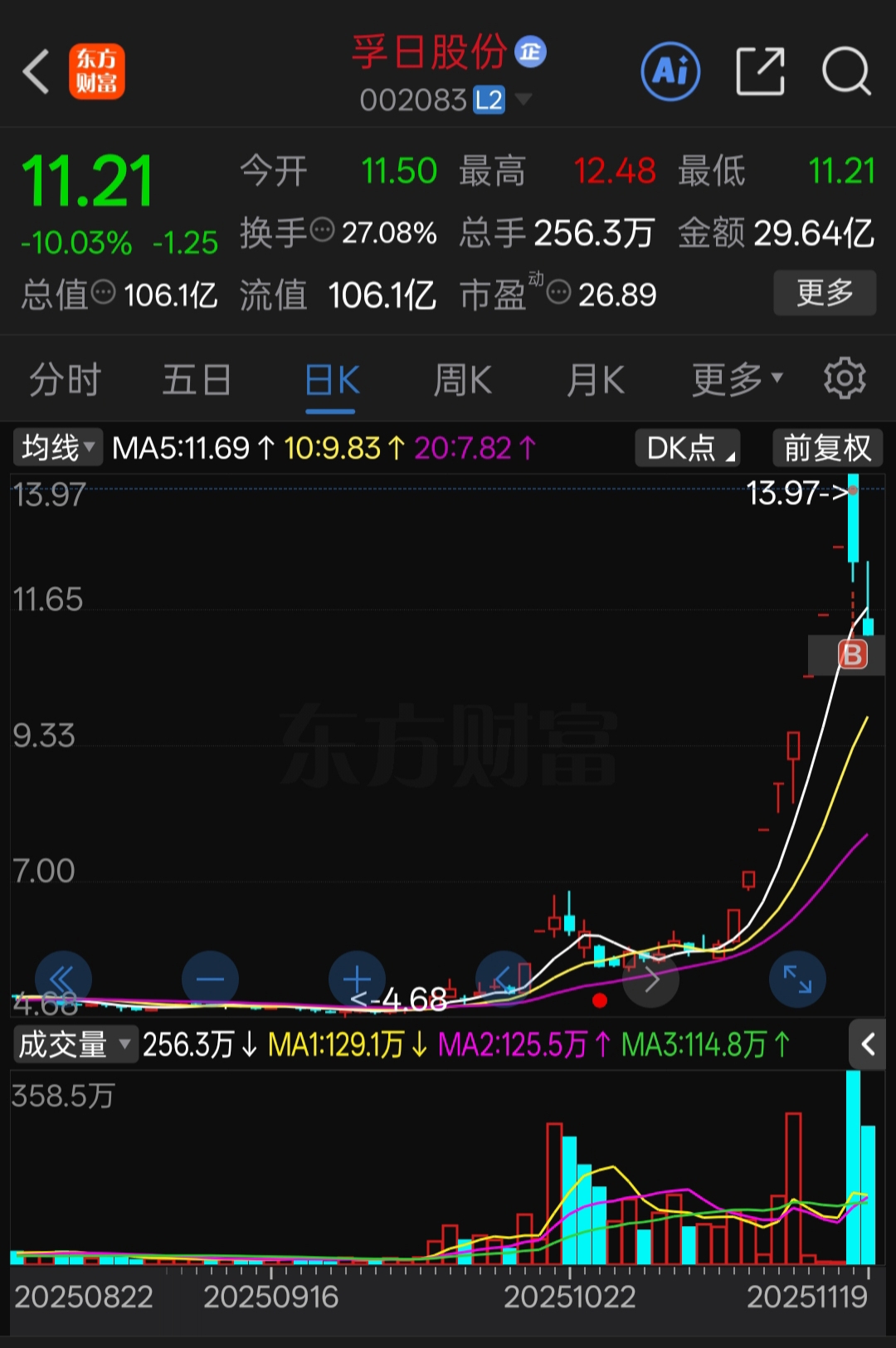
Task: Change the 成交量 sub-indicator dropdown
Action: [x=75, y=1044]
